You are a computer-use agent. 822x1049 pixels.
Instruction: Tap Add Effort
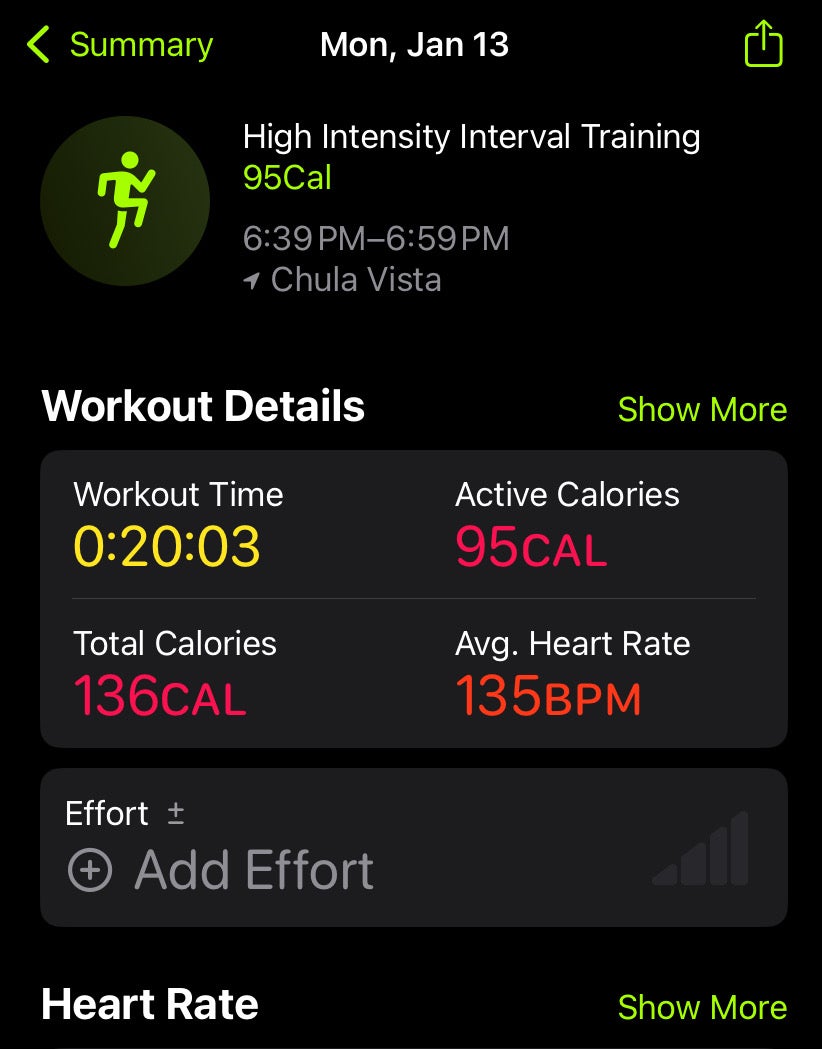pos(222,870)
